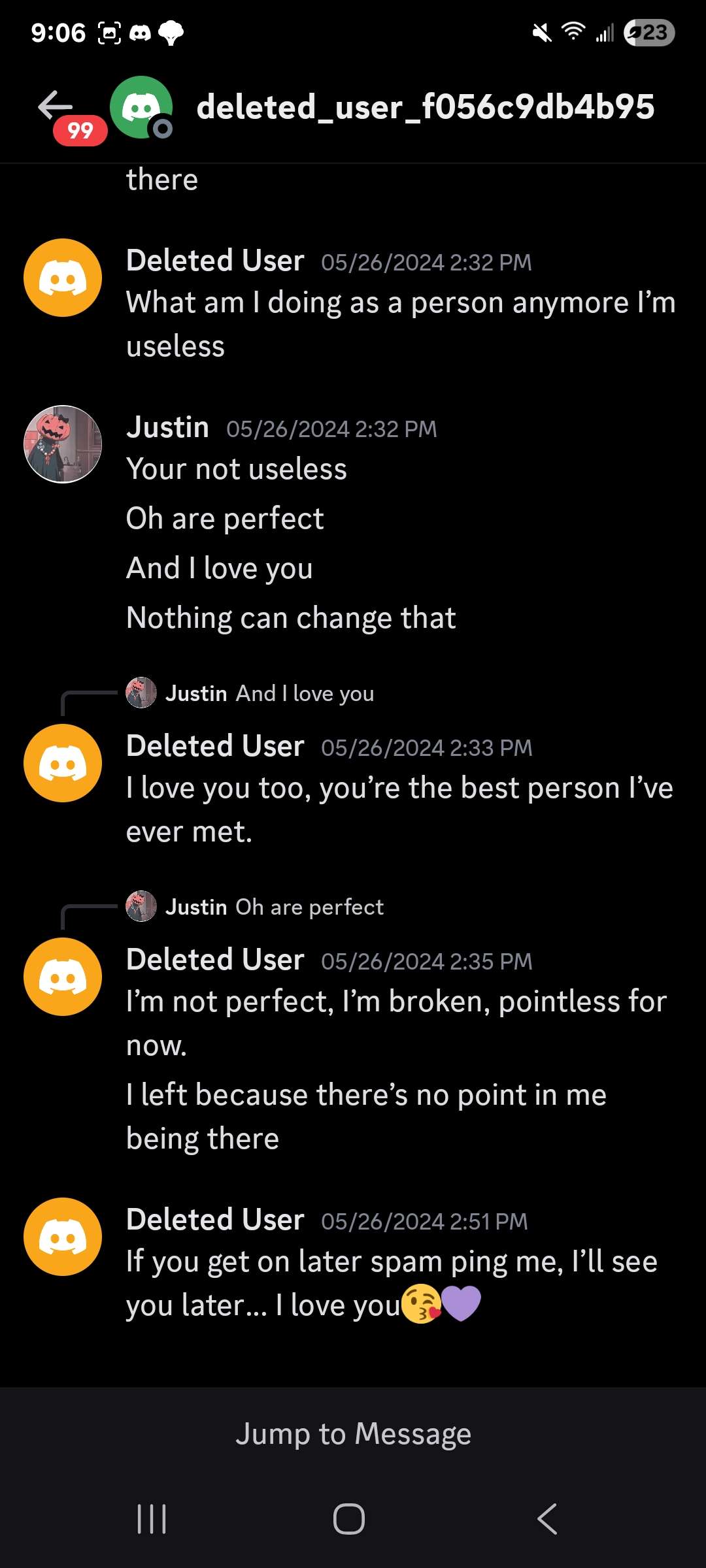706x1568 pixels.
Task: Go to the system home screen
Action: click(349, 1518)
